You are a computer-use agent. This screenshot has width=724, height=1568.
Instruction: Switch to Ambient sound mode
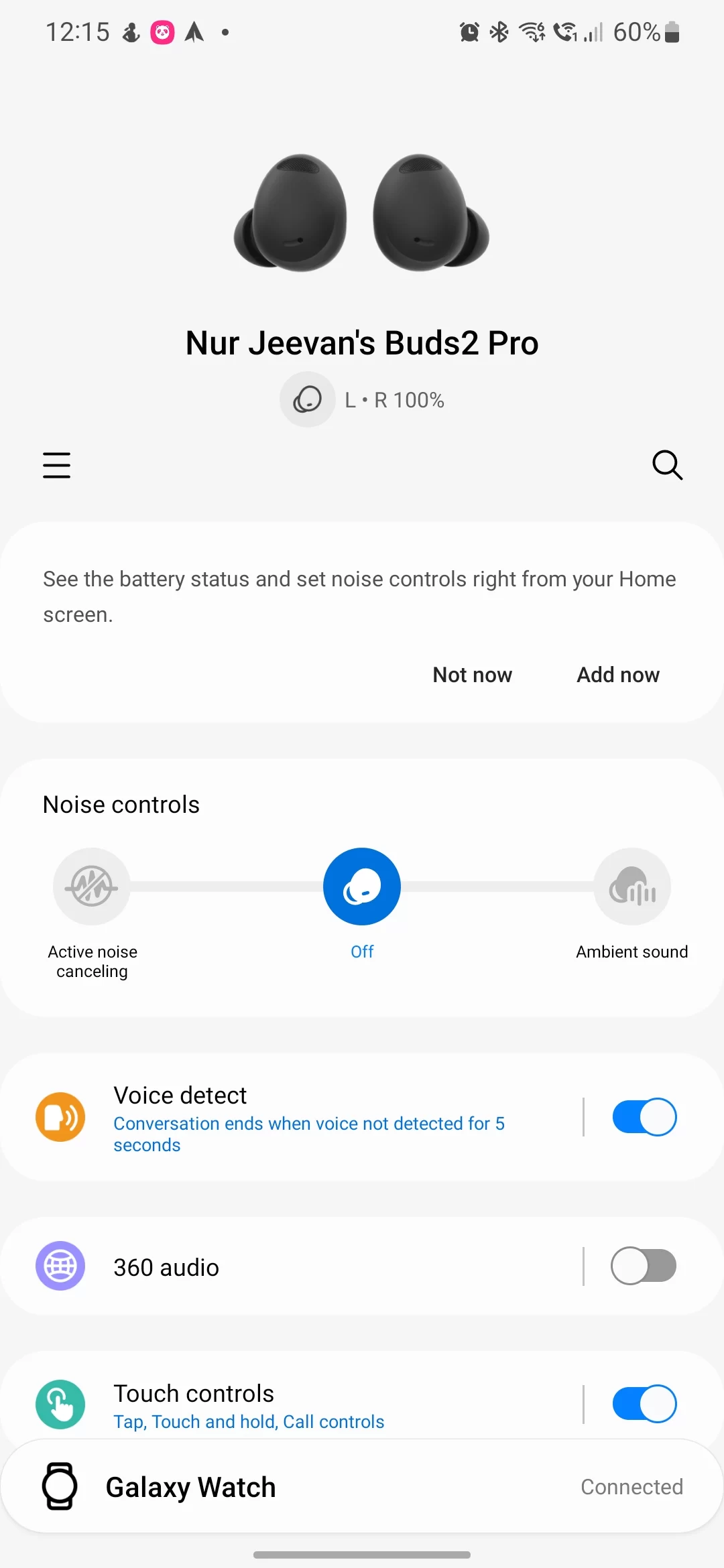(631, 887)
